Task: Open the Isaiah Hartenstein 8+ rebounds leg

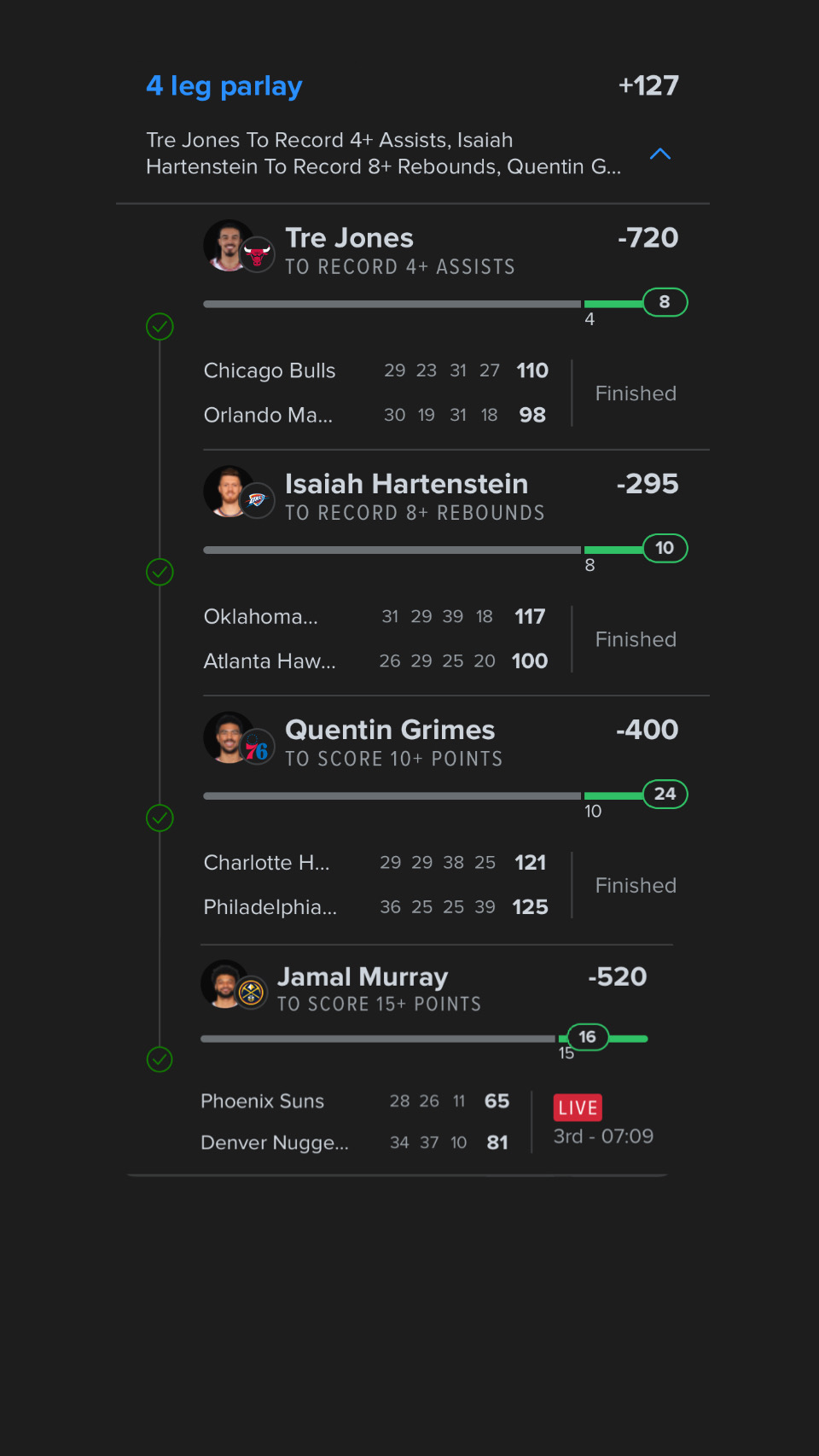Action: (x=414, y=496)
